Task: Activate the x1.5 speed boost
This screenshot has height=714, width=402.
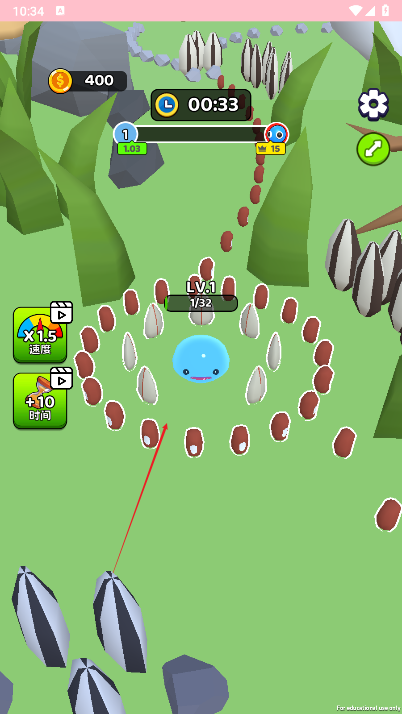Action: (41, 335)
